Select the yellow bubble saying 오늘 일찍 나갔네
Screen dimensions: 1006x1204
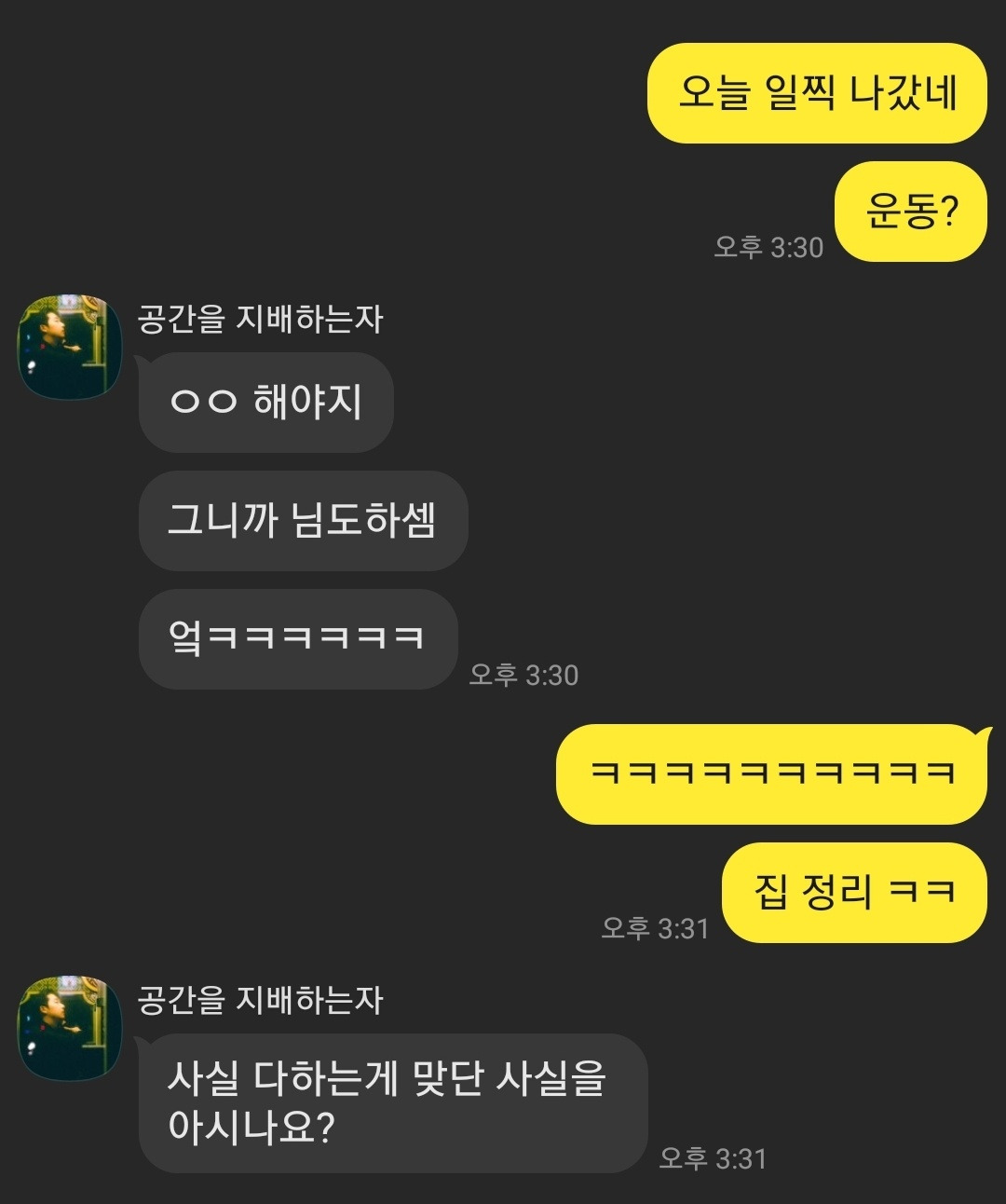816,92
